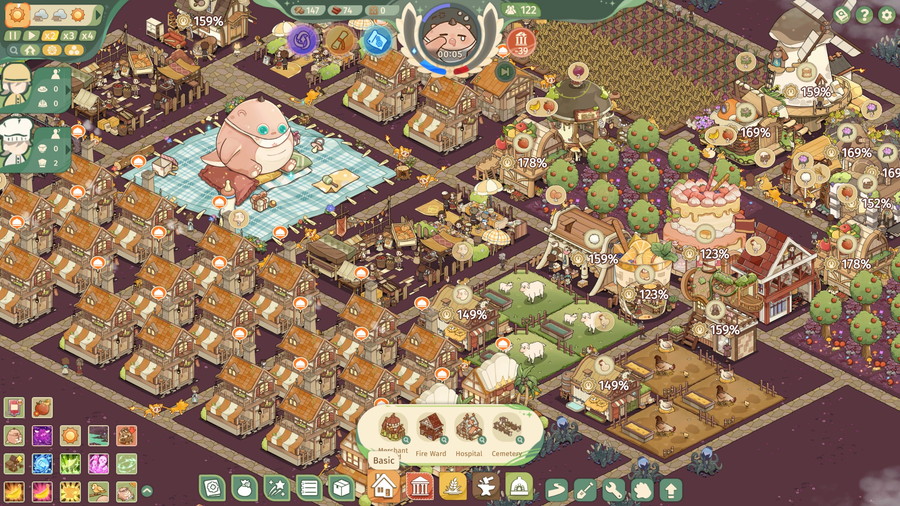Select the road path tool
The image size is (900, 506).
tap(558, 489)
